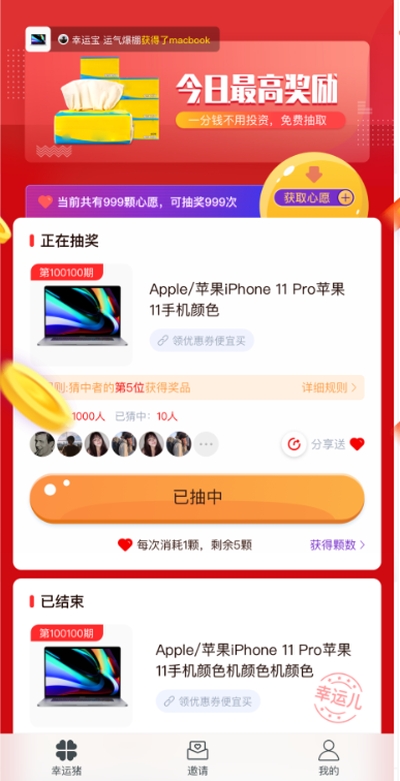Switch to the 我的 tab
This screenshot has width=400, height=781.
pos(329,758)
